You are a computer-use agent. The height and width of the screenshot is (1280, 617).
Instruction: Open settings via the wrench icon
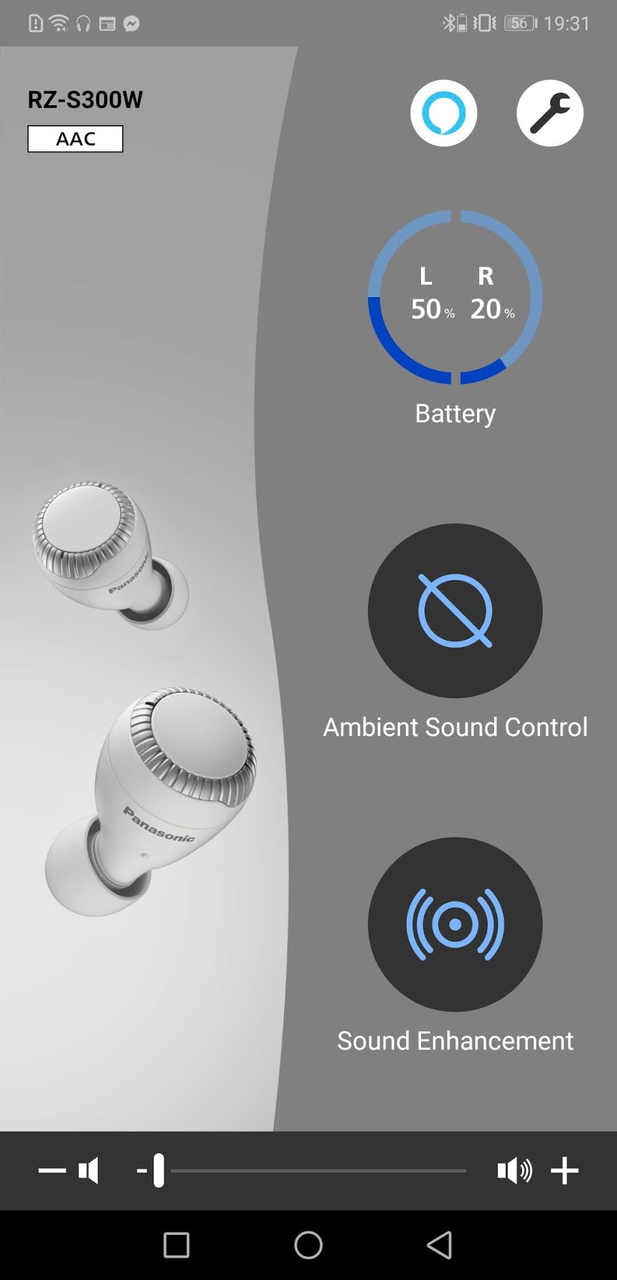pyautogui.click(x=550, y=114)
